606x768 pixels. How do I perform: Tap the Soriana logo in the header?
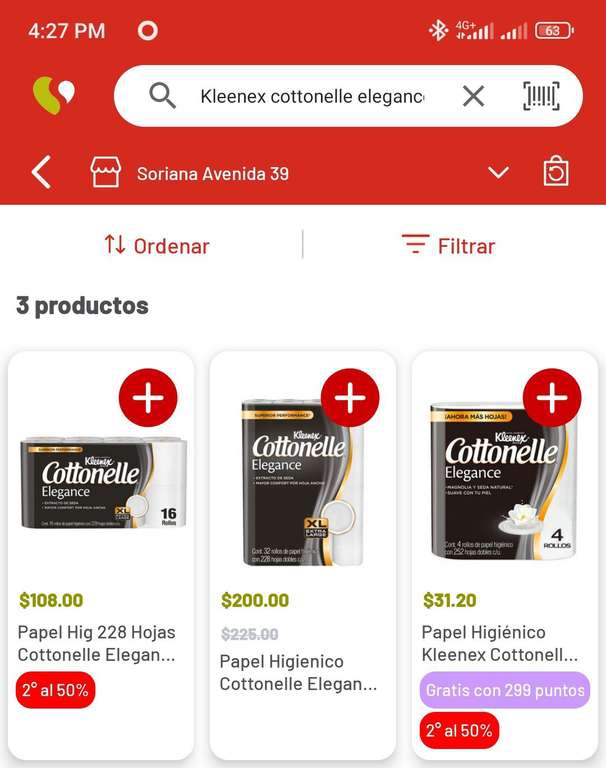tap(54, 96)
